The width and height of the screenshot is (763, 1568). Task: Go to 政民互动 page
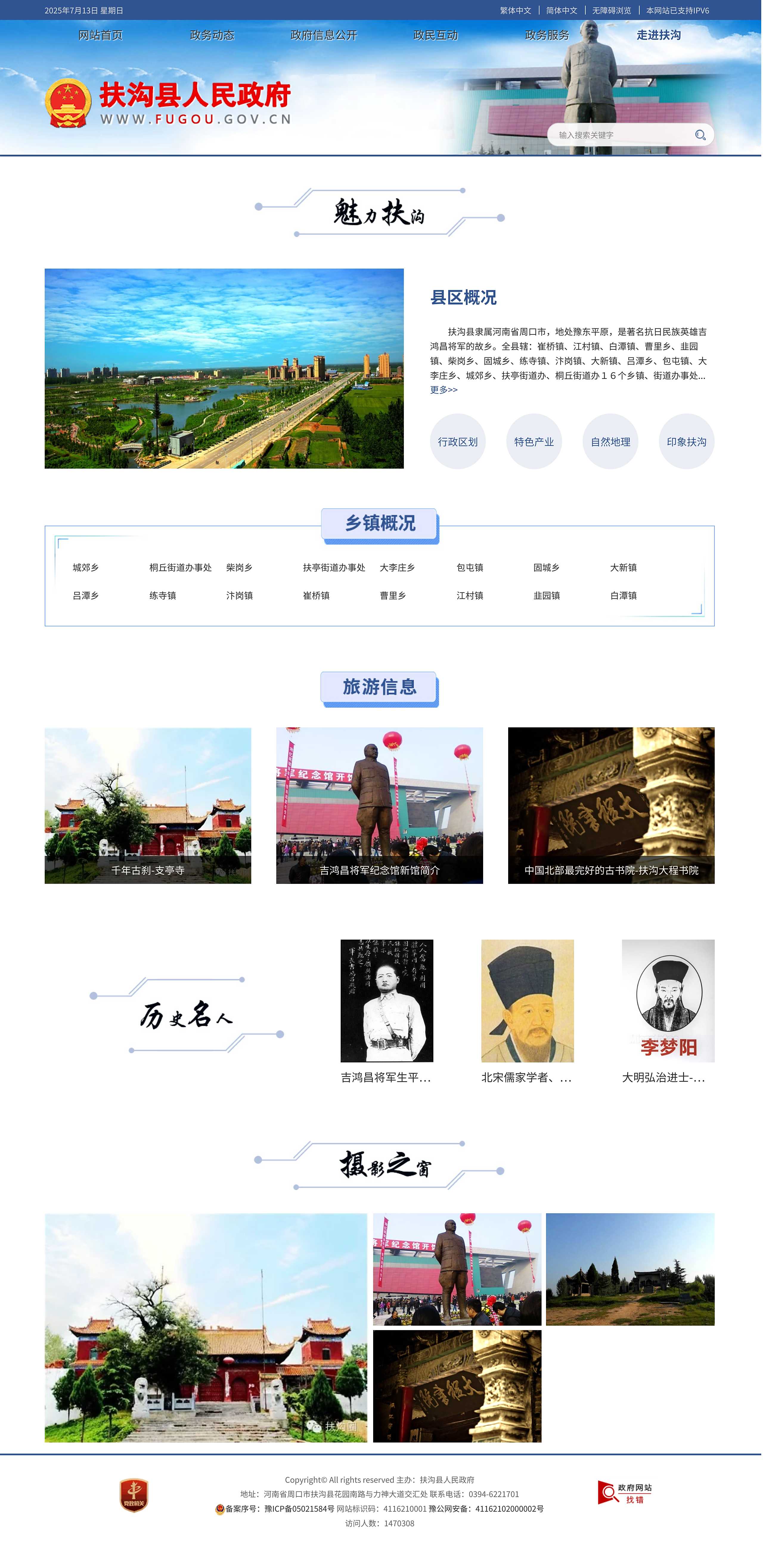436,35
